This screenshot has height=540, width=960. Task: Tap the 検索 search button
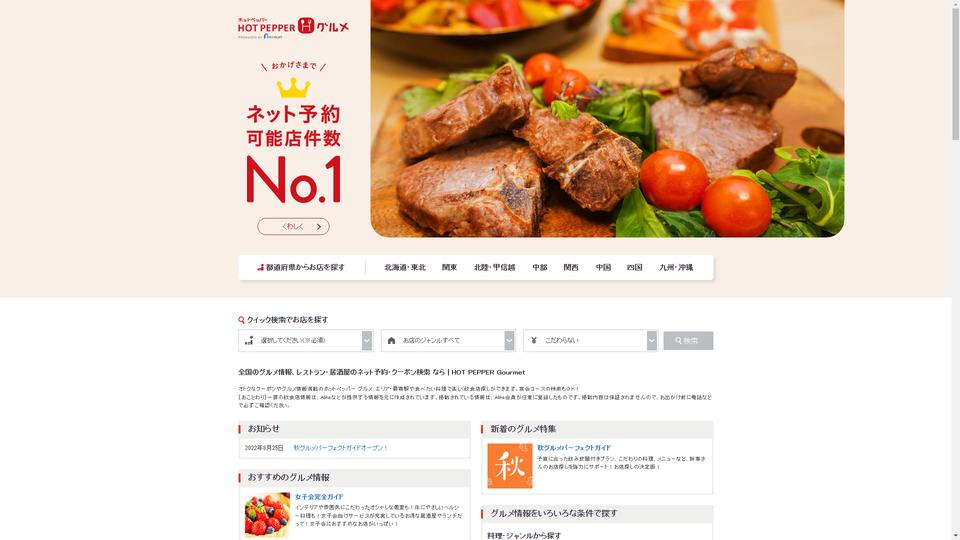pos(688,341)
